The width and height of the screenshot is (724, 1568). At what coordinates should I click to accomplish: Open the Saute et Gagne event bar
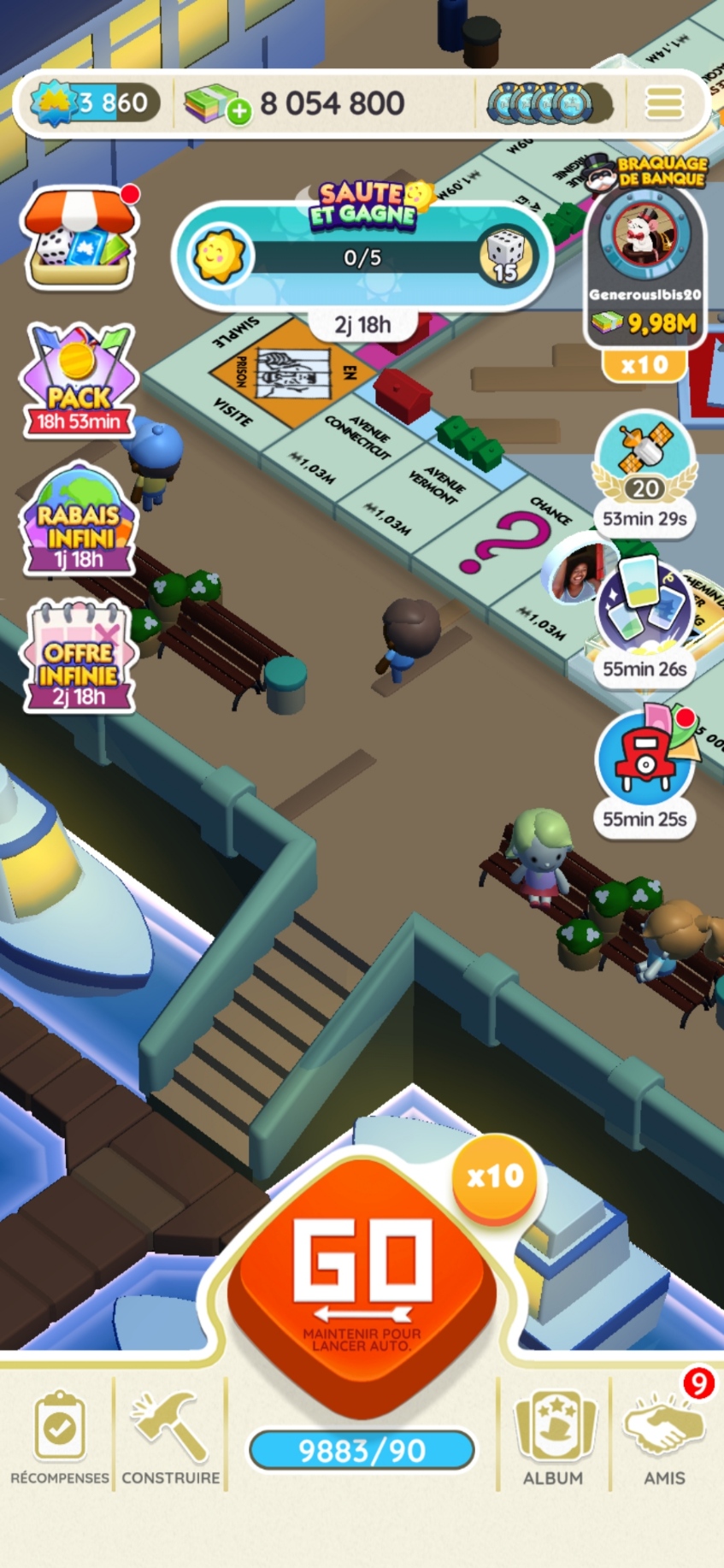click(362, 256)
